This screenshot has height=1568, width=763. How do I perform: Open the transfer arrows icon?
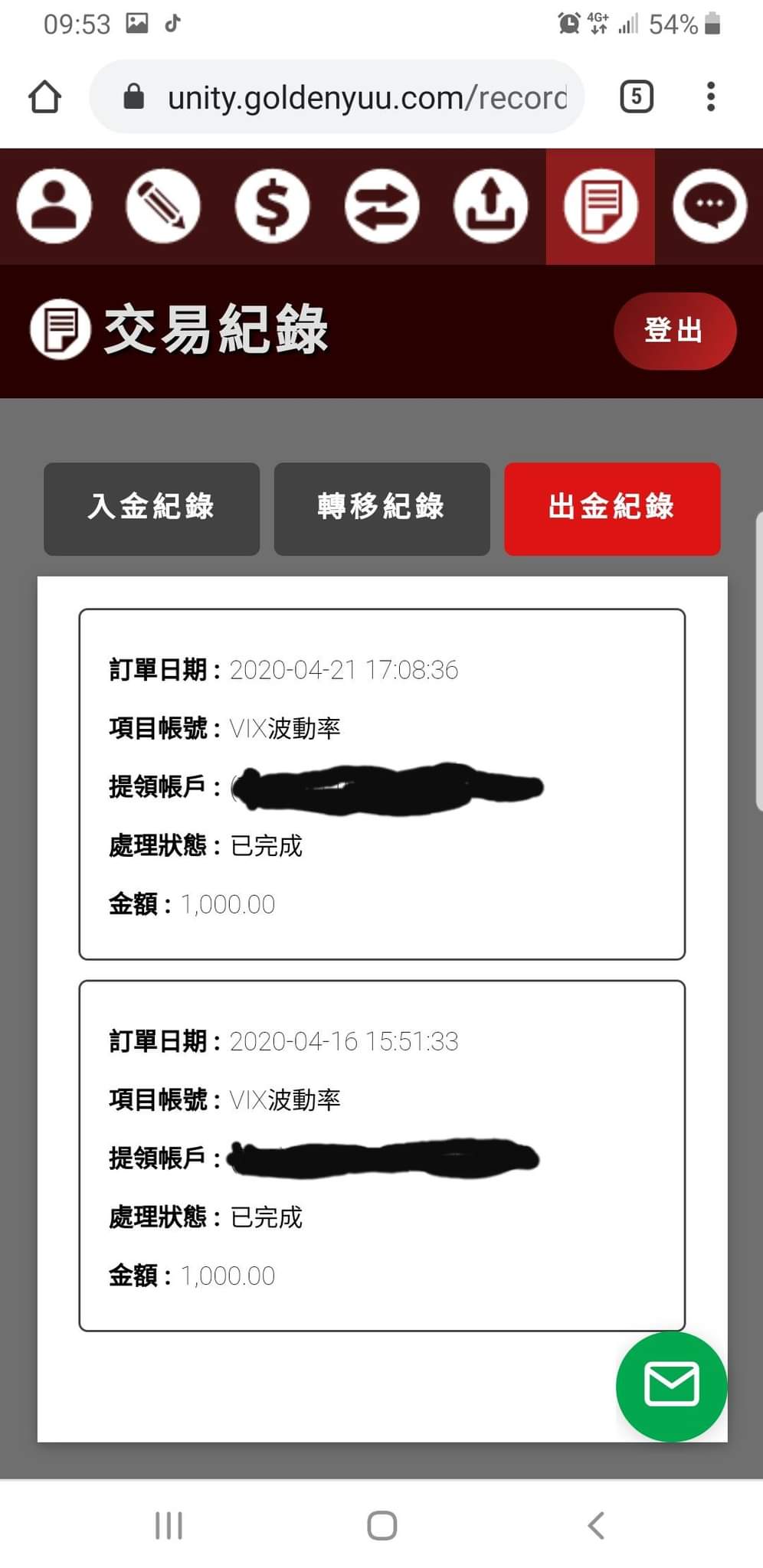[x=381, y=207]
